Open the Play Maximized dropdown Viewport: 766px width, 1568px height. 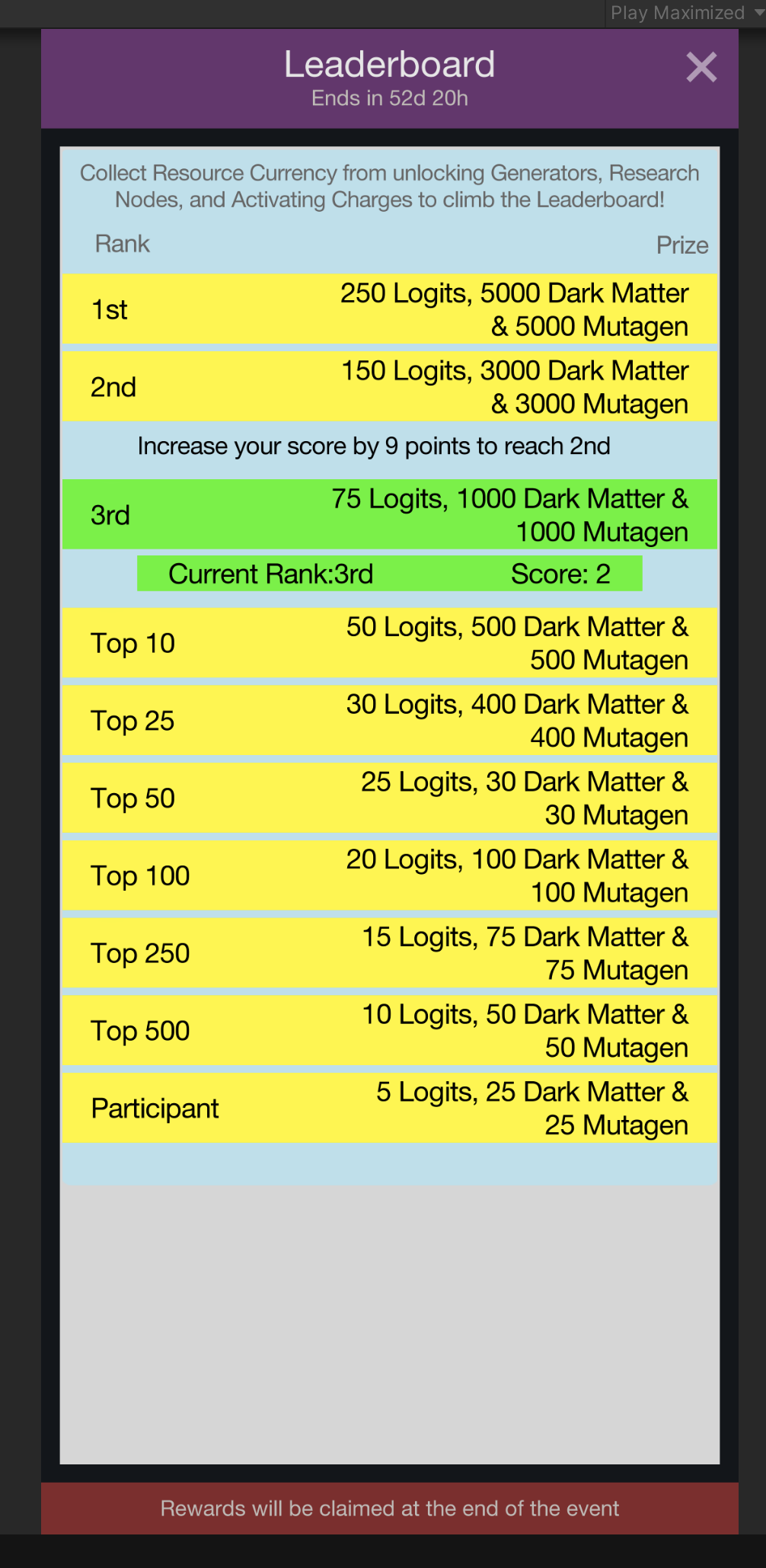[x=685, y=13]
